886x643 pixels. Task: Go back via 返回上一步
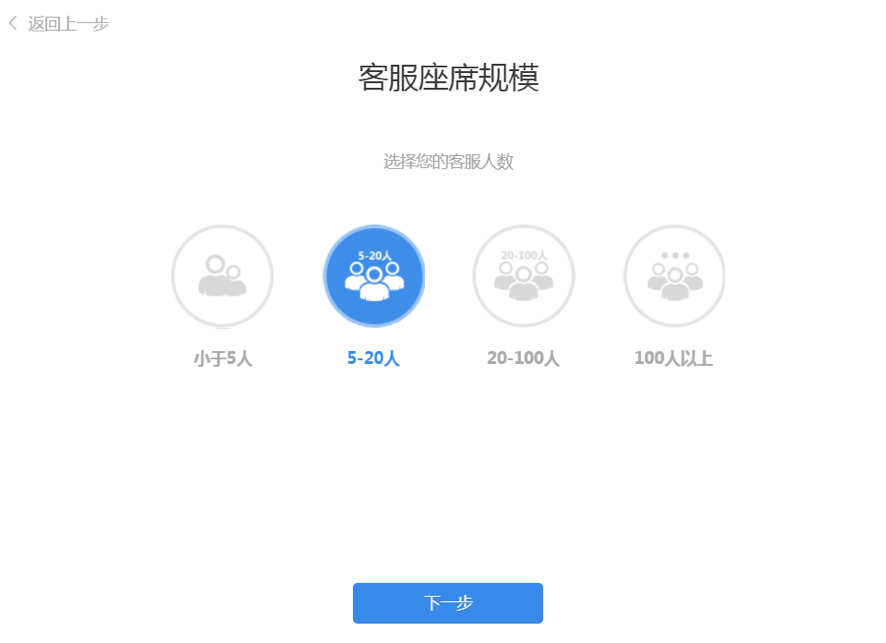(59, 24)
